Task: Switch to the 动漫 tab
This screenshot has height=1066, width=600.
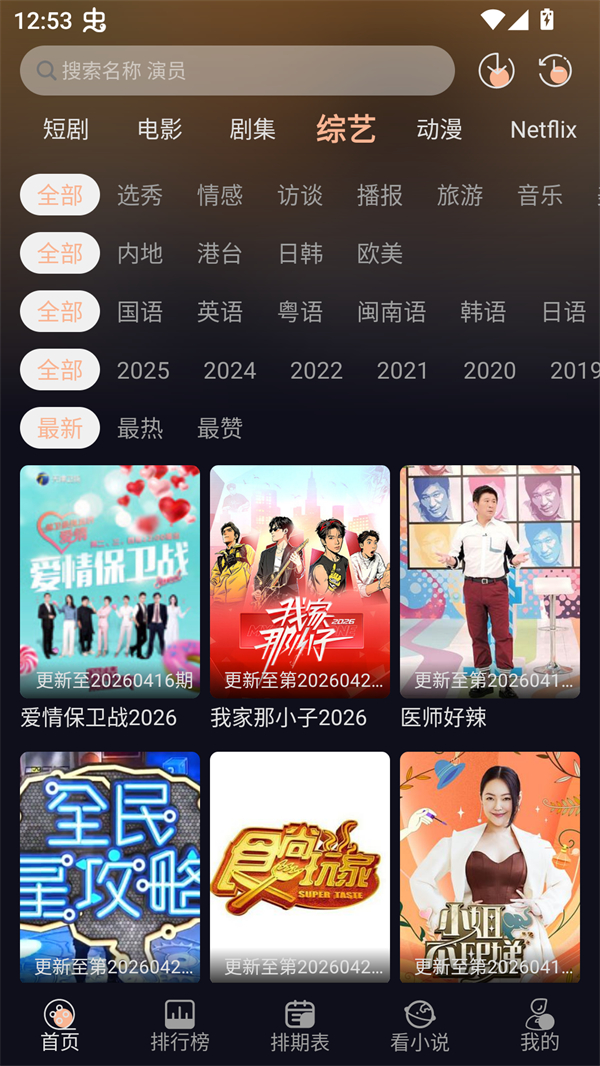Action: coord(439,129)
